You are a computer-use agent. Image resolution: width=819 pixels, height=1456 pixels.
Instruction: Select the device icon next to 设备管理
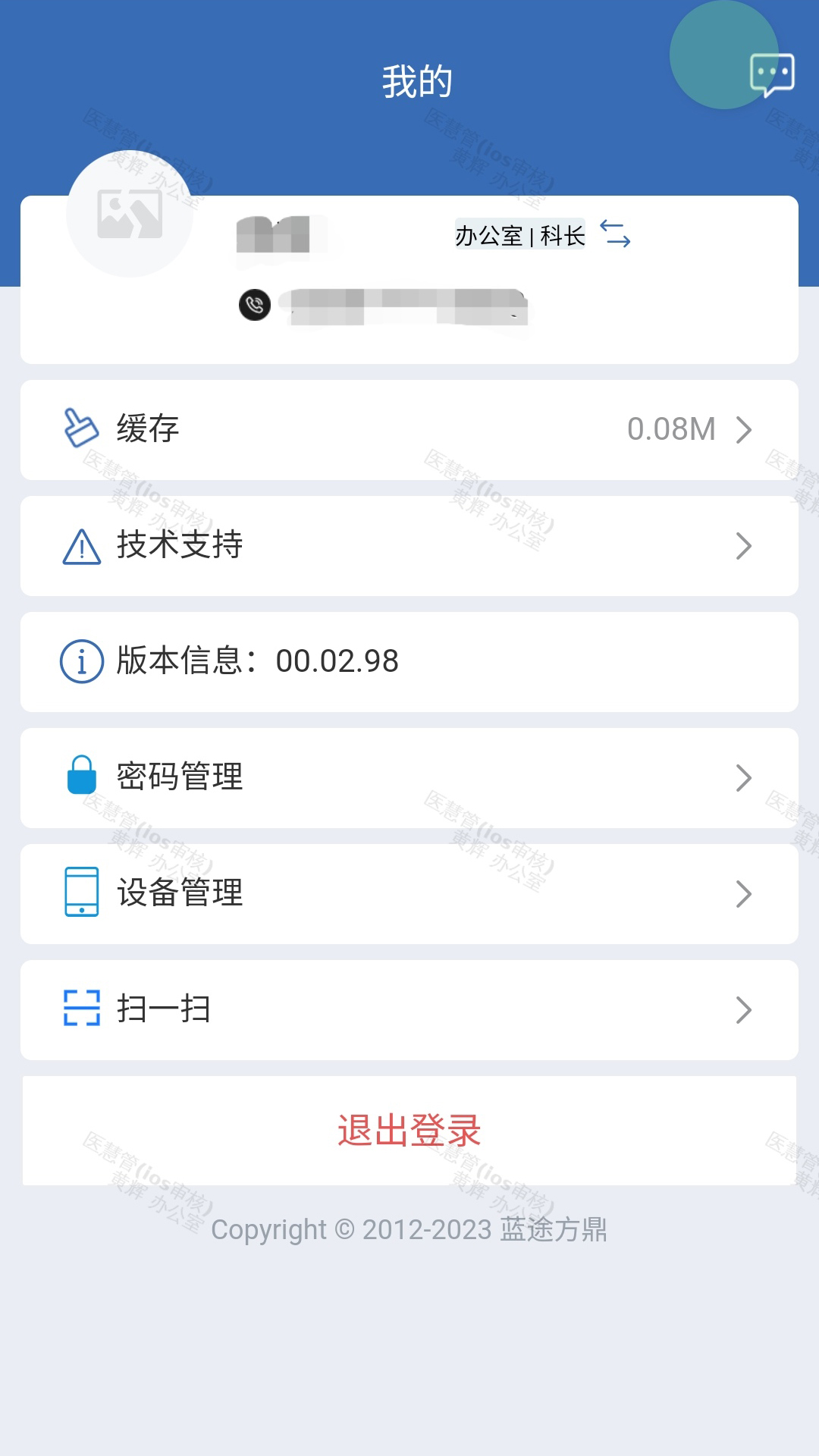click(82, 893)
